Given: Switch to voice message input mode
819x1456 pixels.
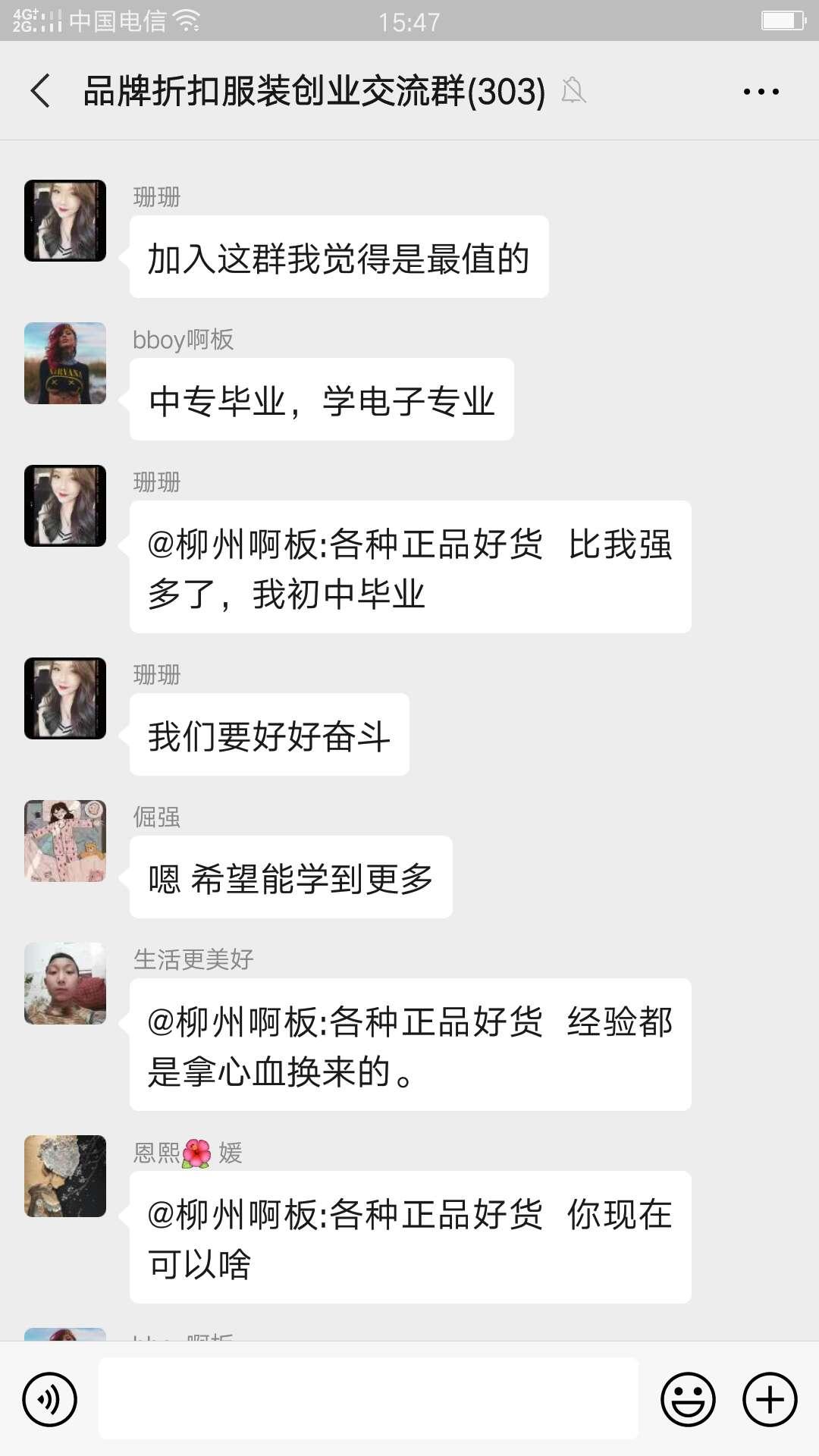Looking at the screenshot, I should 49,1400.
